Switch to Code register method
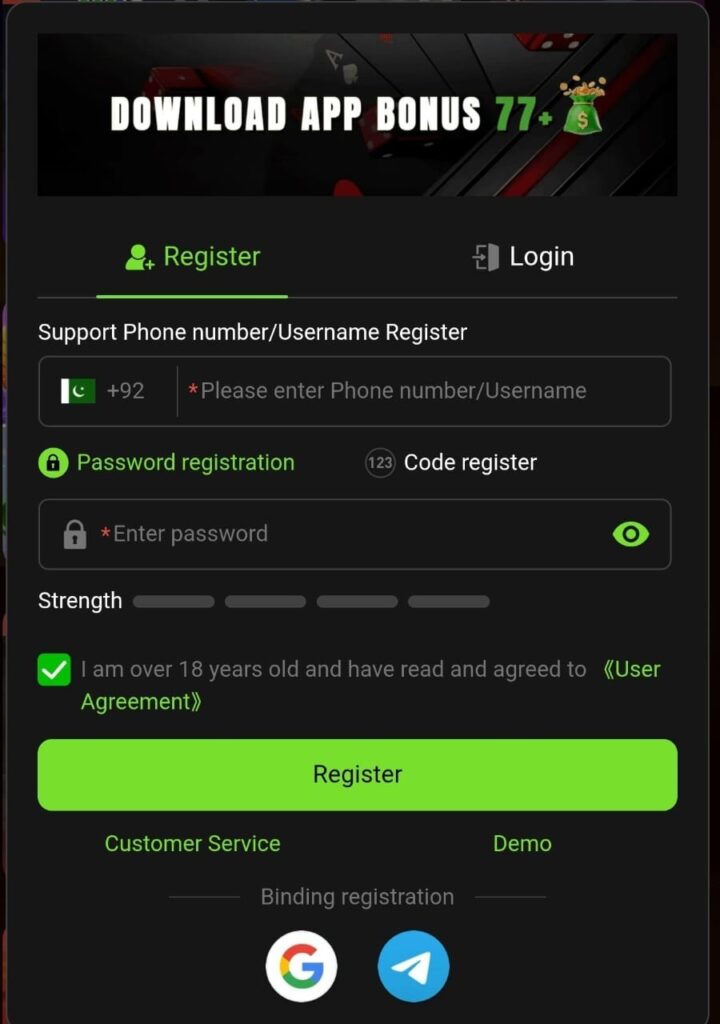Image resolution: width=720 pixels, height=1024 pixels. pos(452,463)
